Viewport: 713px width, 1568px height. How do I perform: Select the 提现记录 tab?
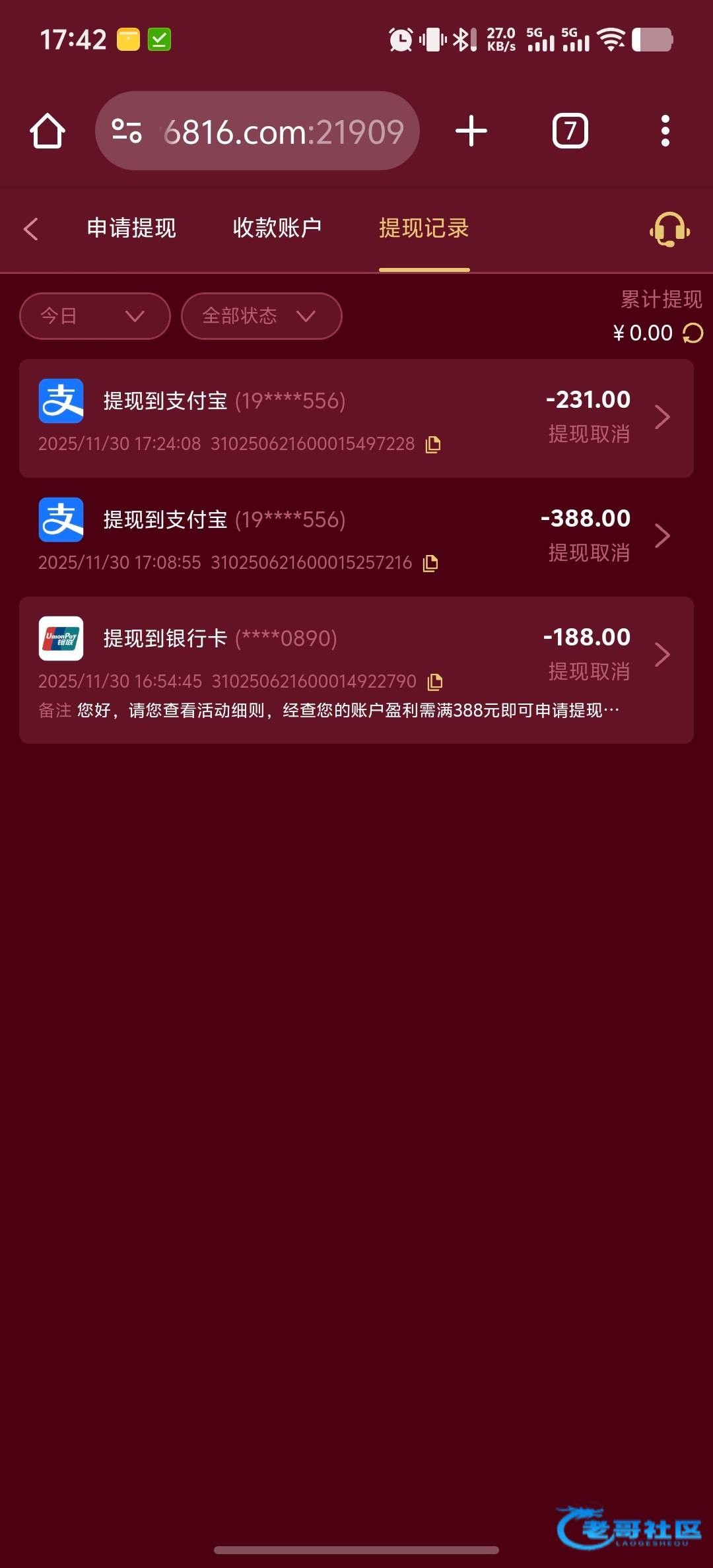(424, 228)
